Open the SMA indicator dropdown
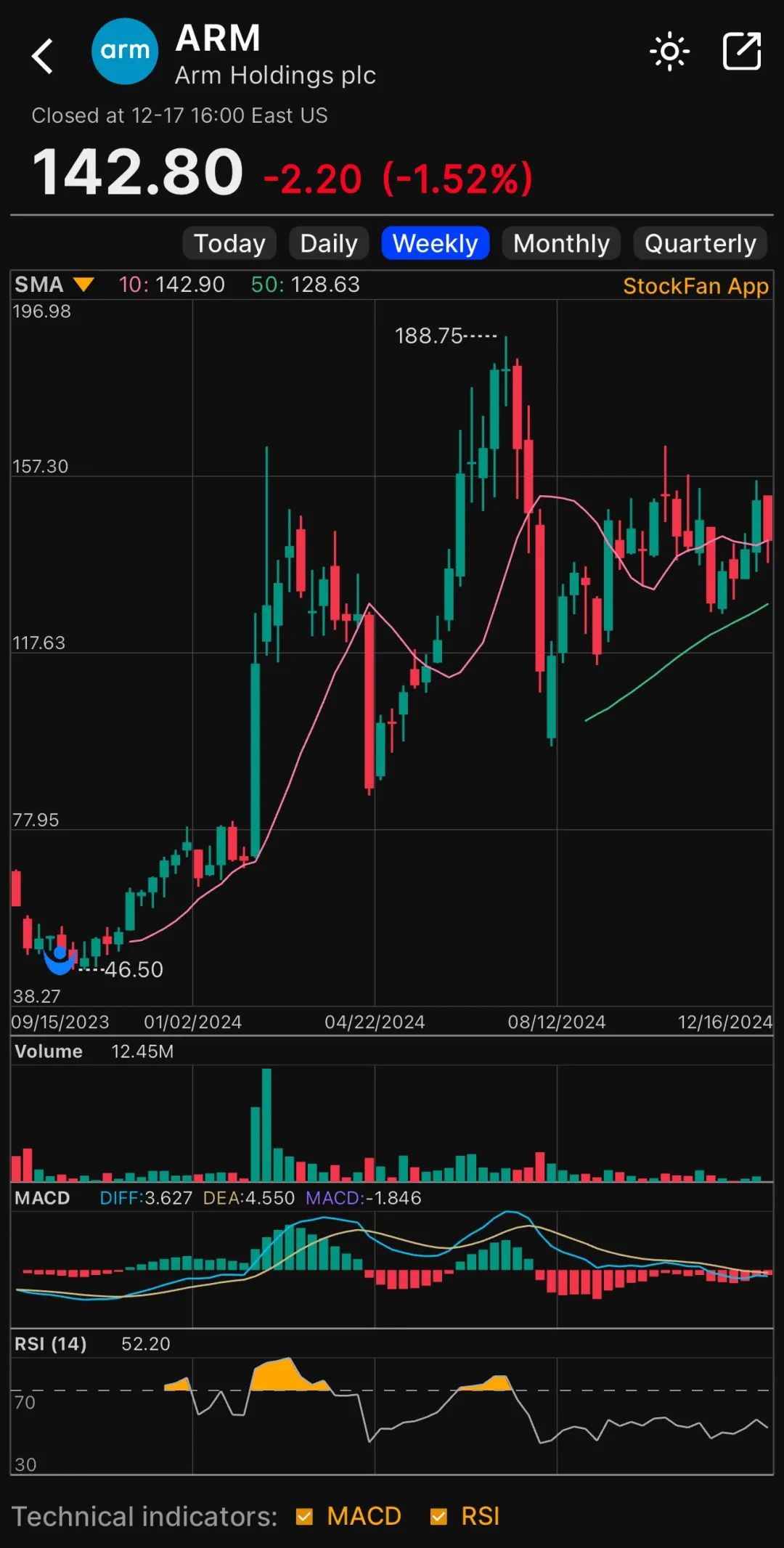Screen dimensions: 784x1548 click(83, 285)
